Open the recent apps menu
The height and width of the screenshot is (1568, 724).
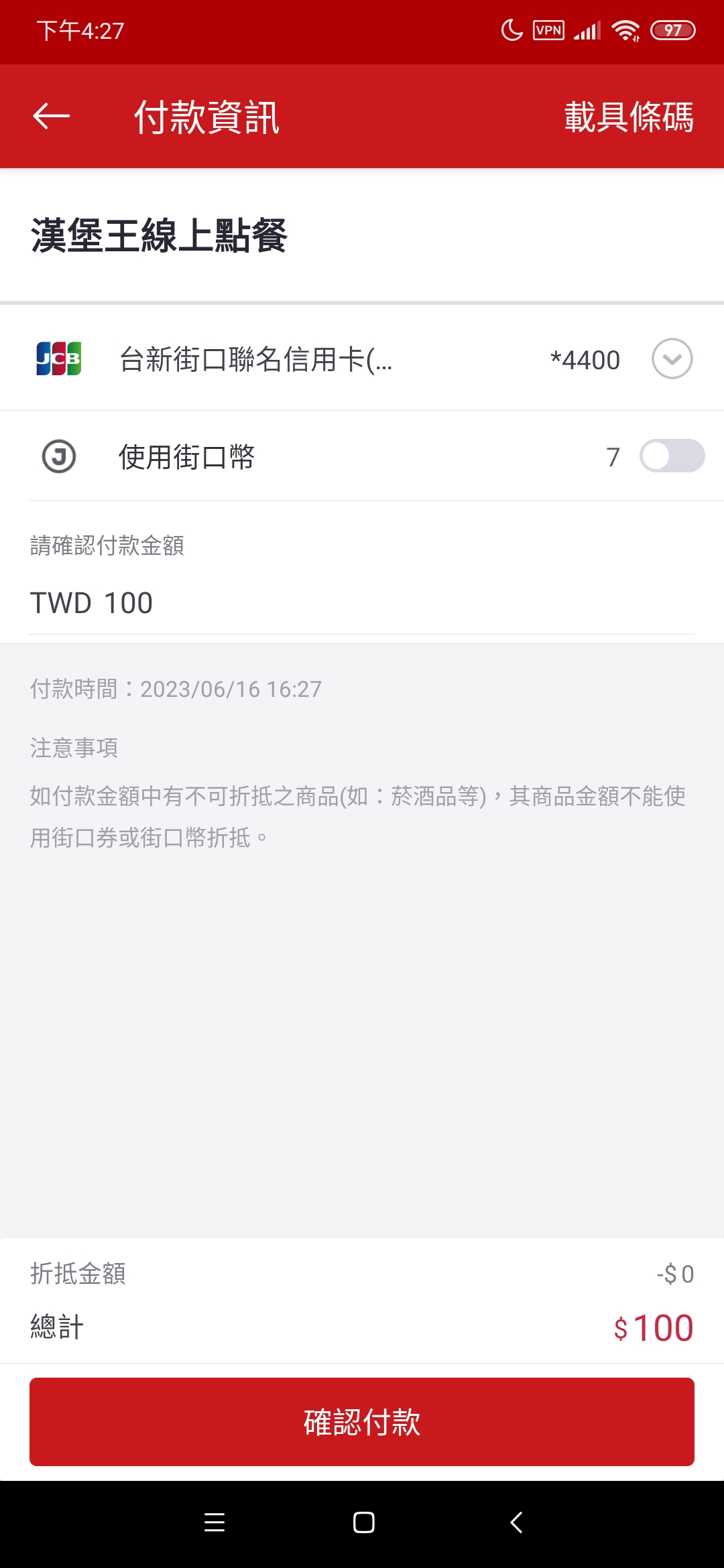pyautogui.click(x=215, y=1522)
